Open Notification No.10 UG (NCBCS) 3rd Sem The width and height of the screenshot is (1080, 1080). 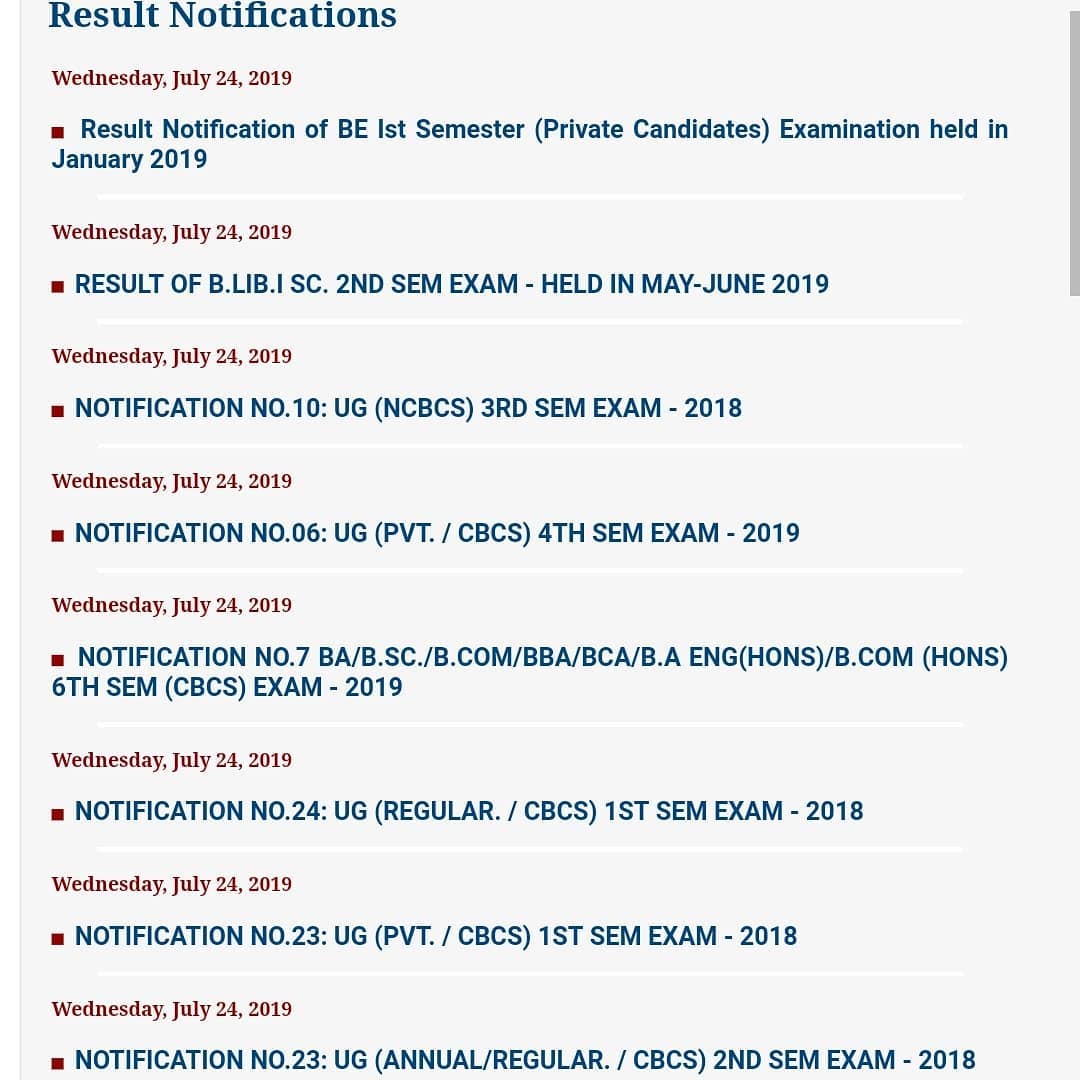(408, 408)
